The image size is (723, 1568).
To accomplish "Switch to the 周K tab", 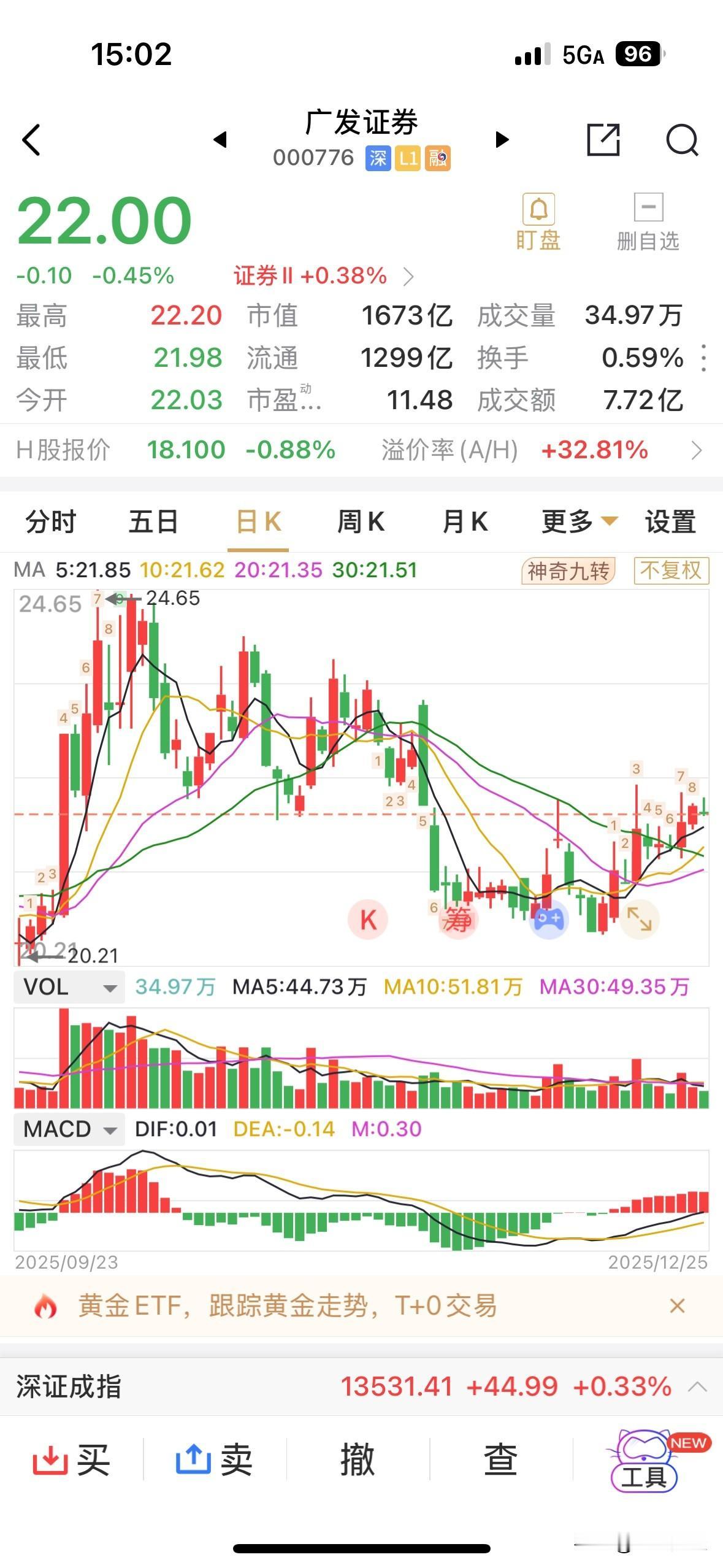I will click(361, 522).
